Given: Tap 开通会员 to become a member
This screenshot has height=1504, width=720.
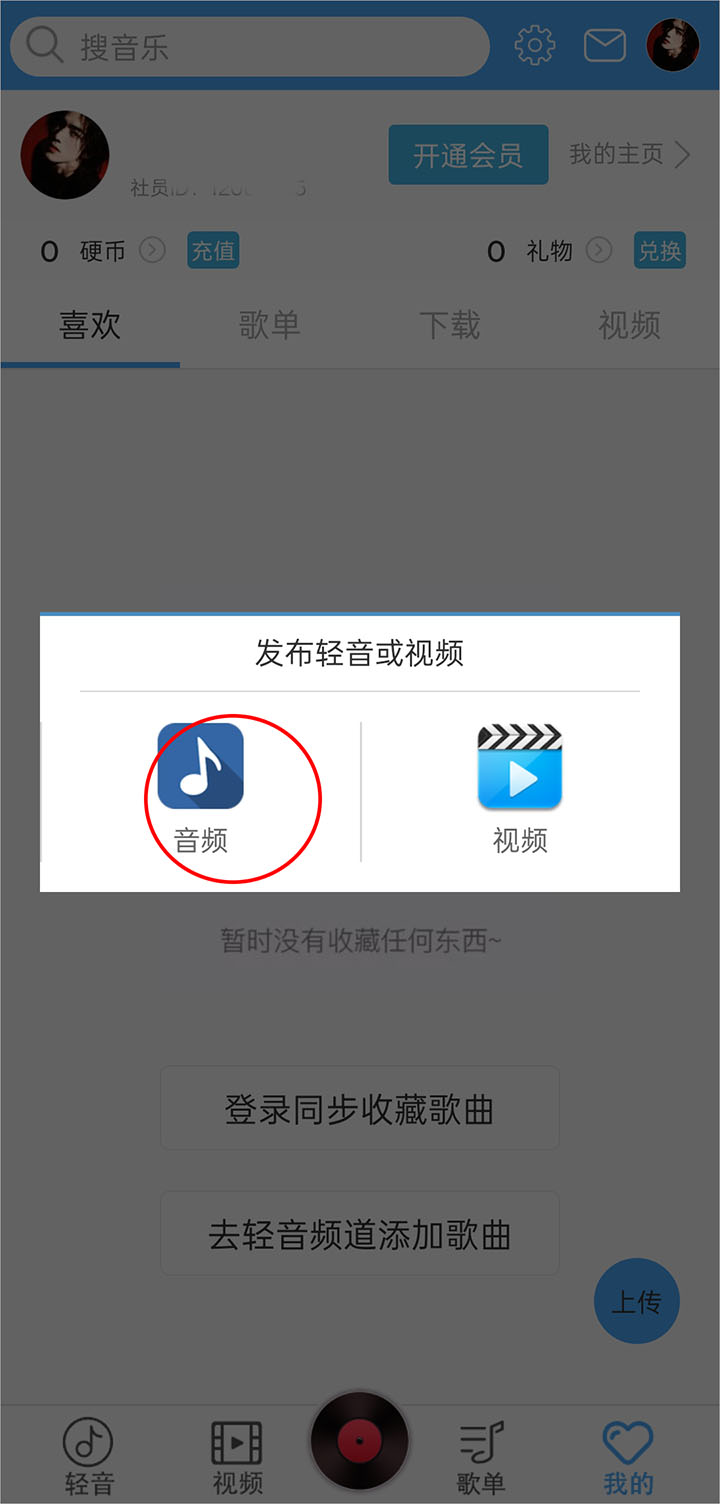Looking at the screenshot, I should pos(468,155).
